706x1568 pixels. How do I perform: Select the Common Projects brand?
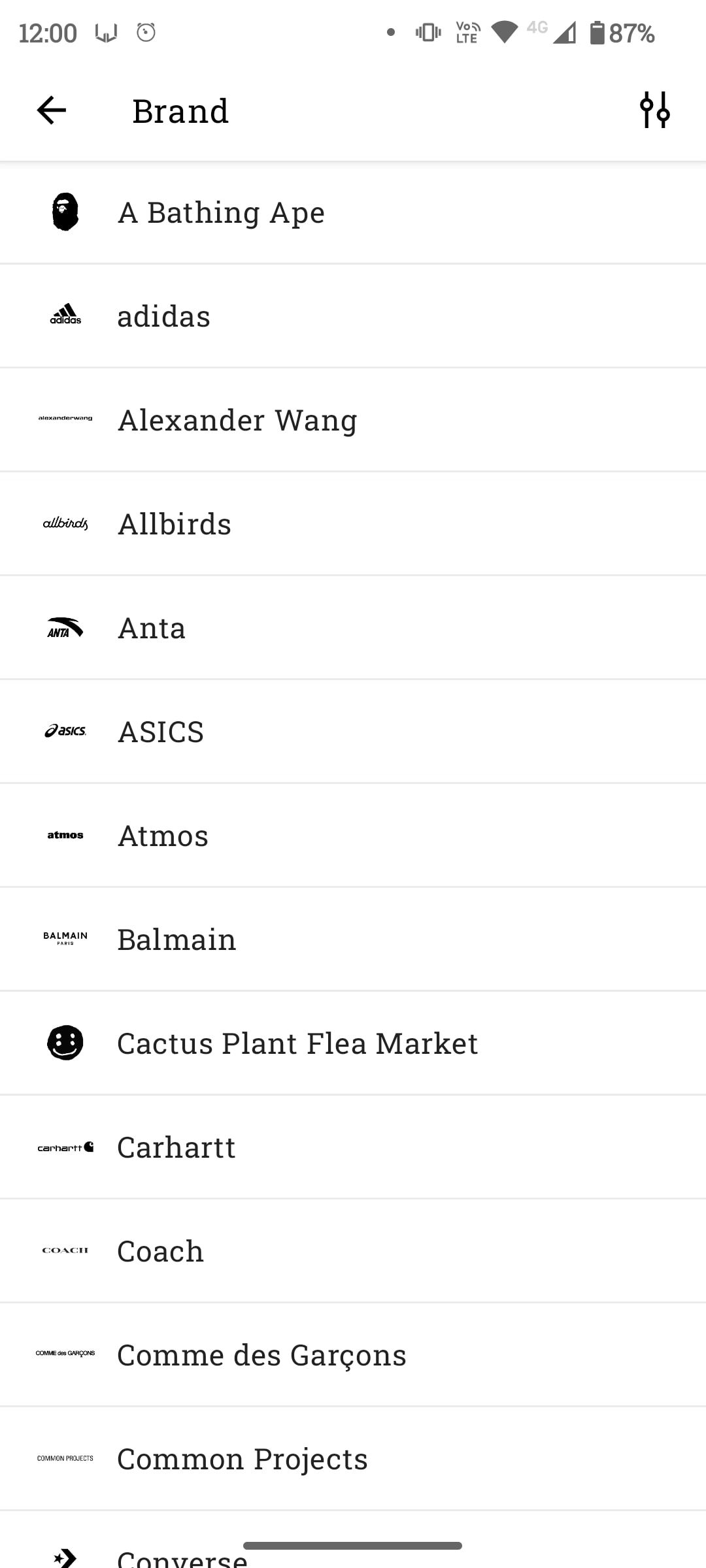coord(353,1459)
